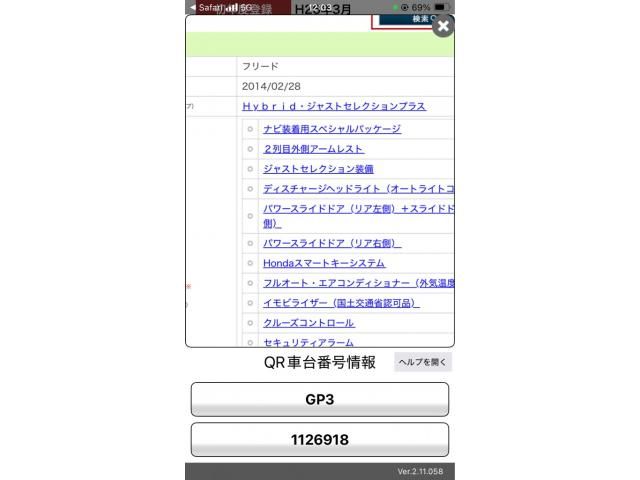Open ジャストセレクション装備 link
This screenshot has height=480, width=640.
[318, 169]
